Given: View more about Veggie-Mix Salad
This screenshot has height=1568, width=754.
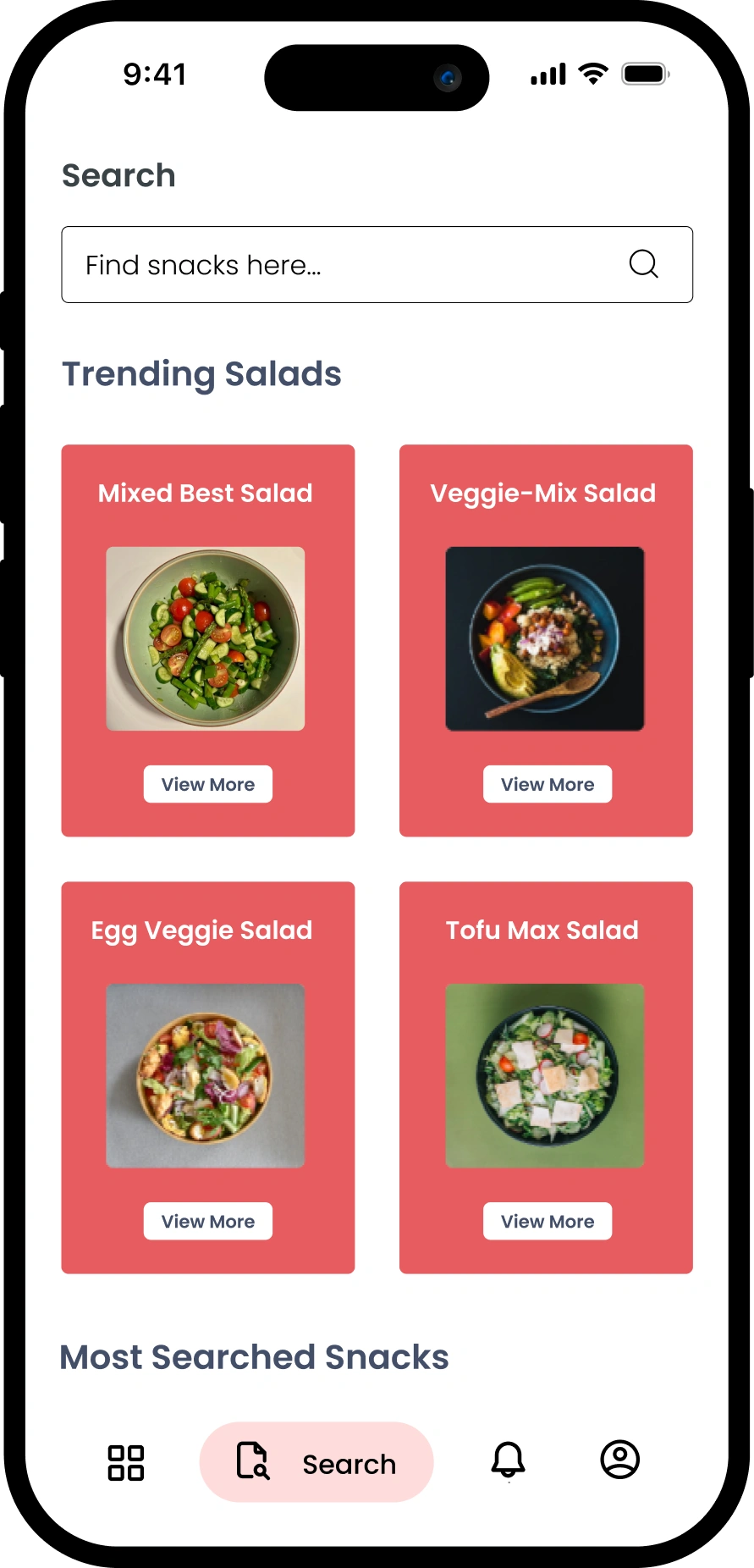Looking at the screenshot, I should pos(548,785).
